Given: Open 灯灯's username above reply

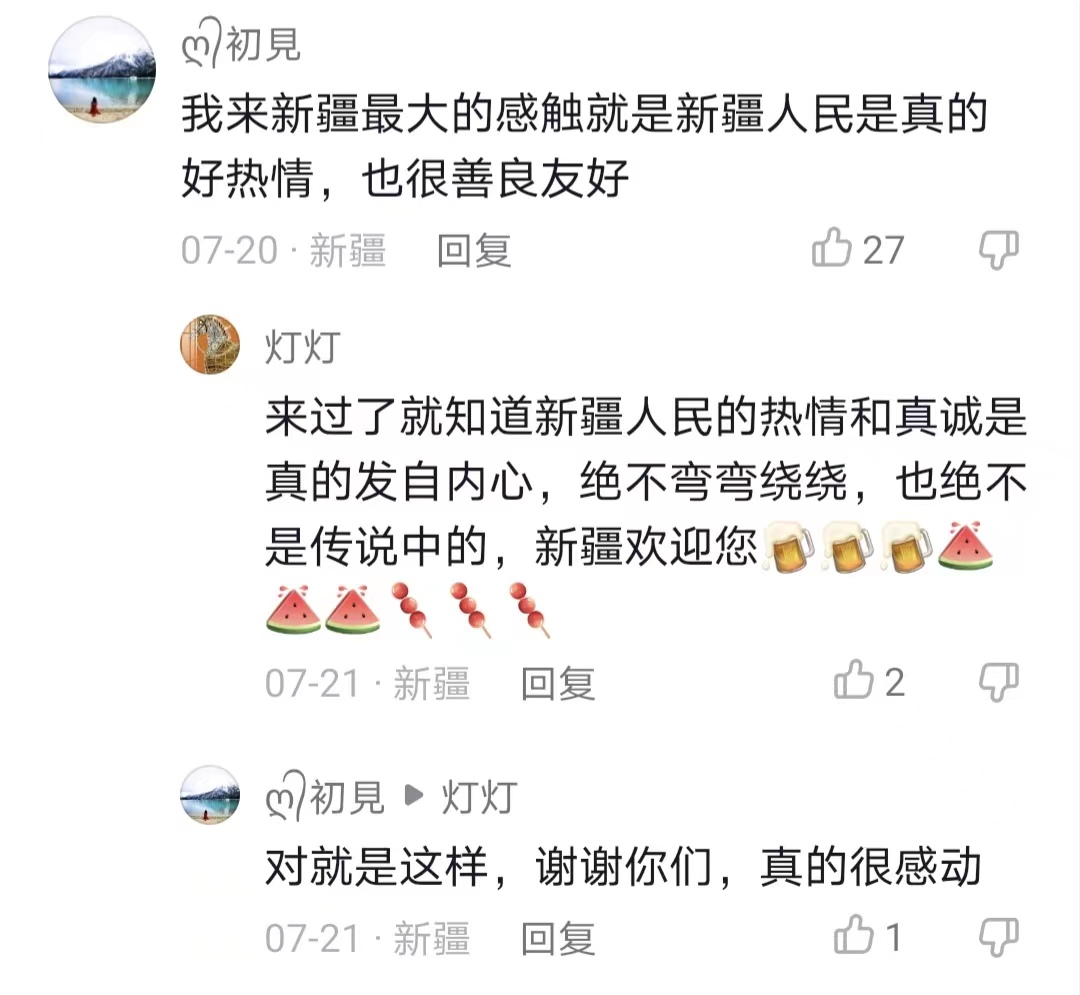Looking at the screenshot, I should pyautogui.click(x=302, y=347).
